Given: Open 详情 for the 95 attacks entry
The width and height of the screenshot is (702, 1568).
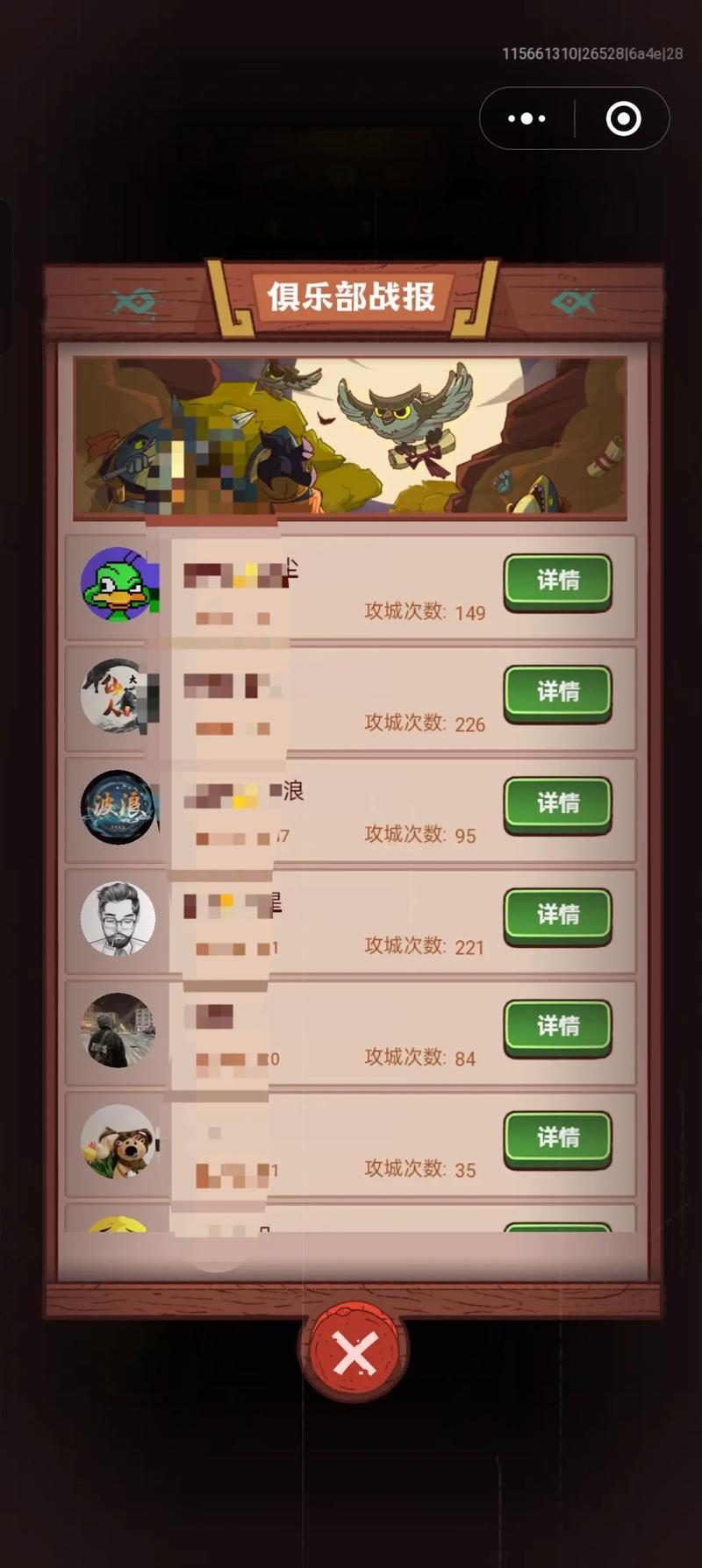Looking at the screenshot, I should point(557,804).
